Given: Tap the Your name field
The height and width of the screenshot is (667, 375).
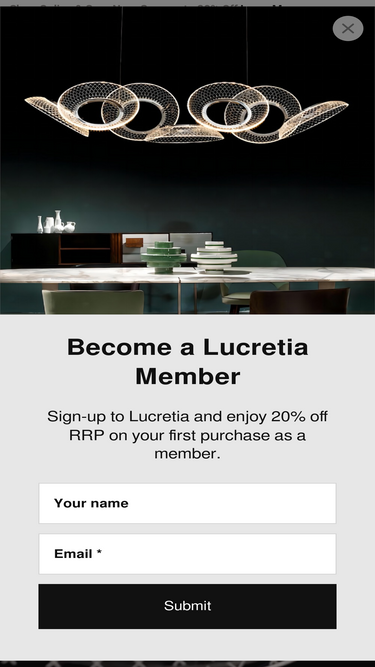Looking at the screenshot, I should pos(188,503).
